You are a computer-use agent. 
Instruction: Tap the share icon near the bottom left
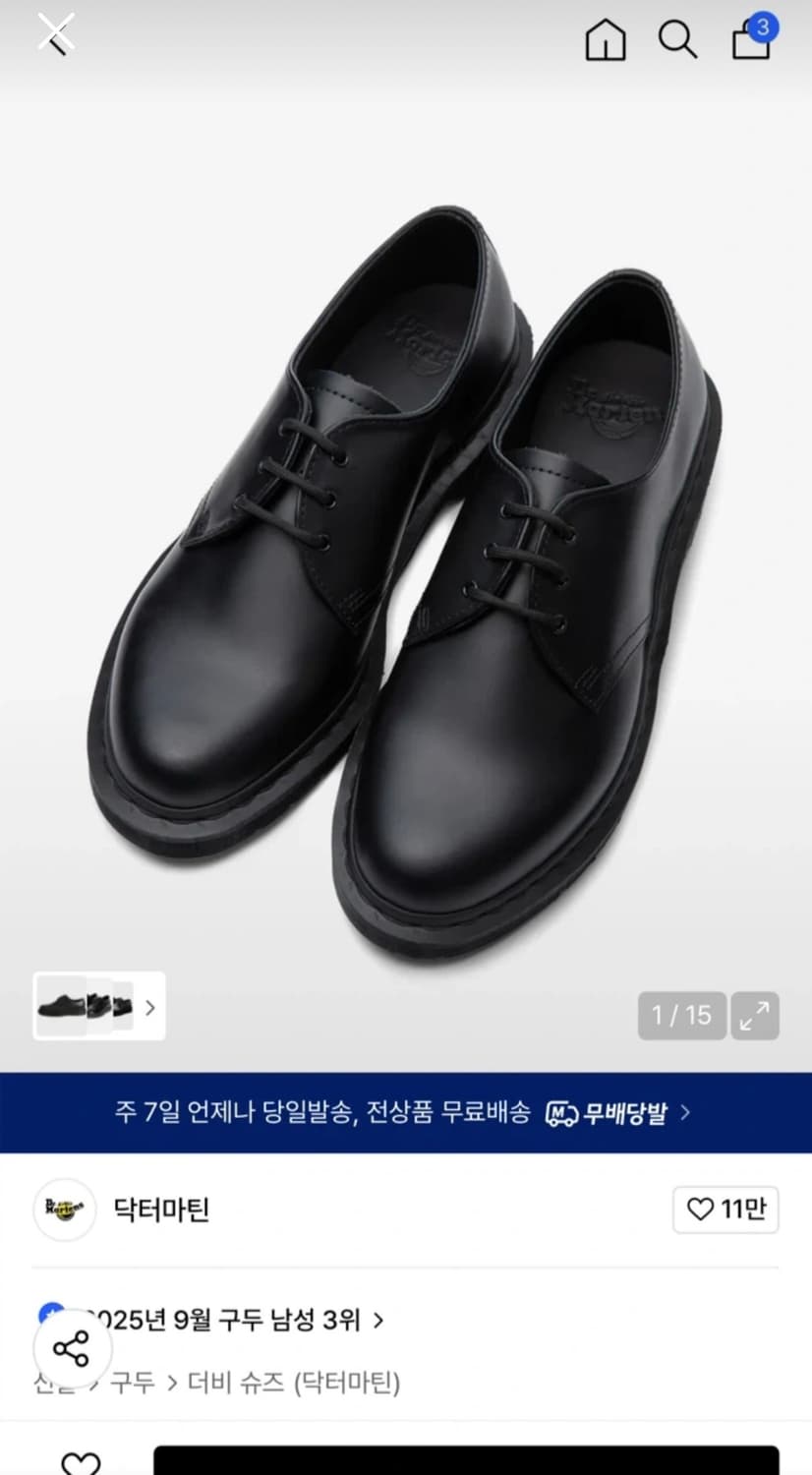pos(75,1348)
